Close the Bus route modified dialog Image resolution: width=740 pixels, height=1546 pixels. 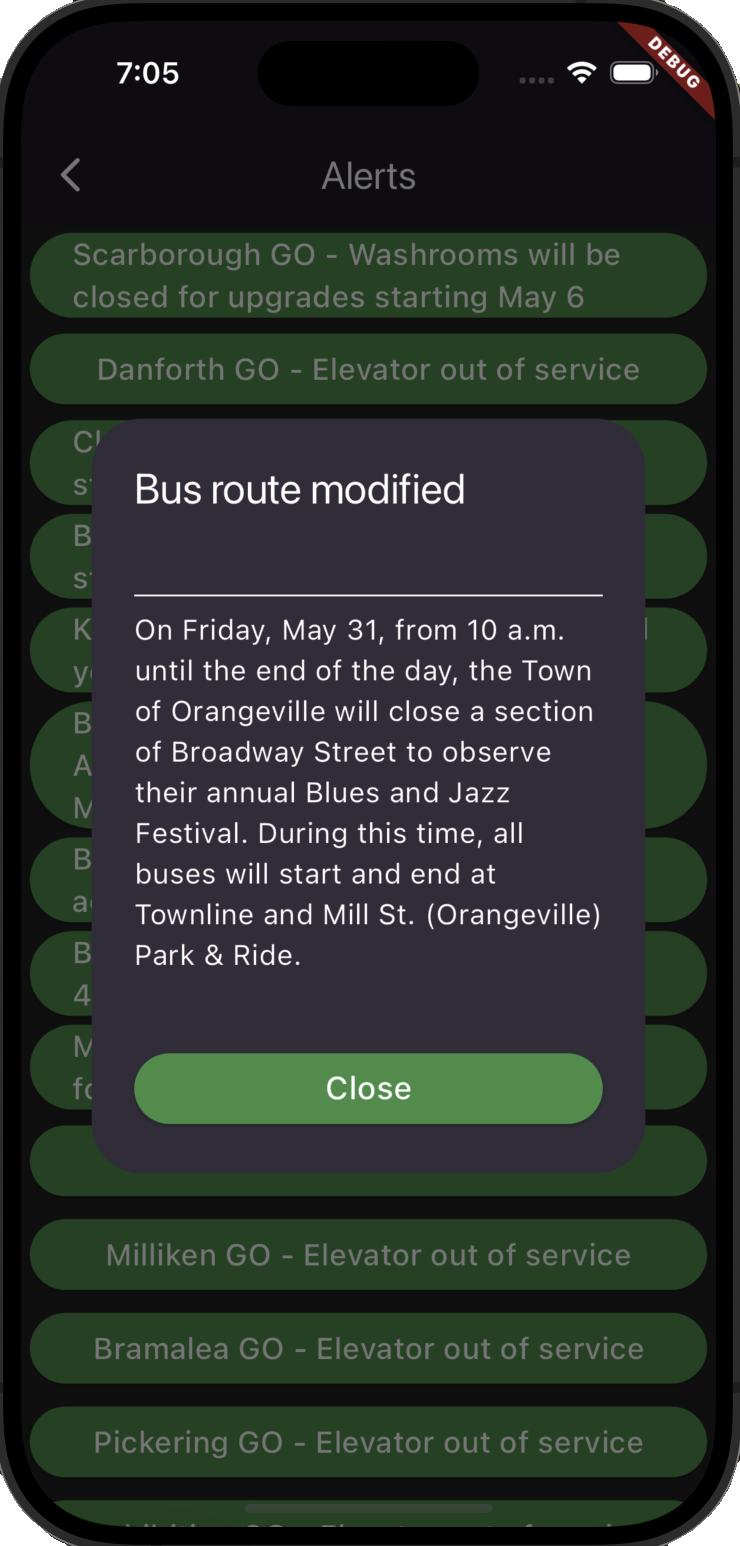368,1088
